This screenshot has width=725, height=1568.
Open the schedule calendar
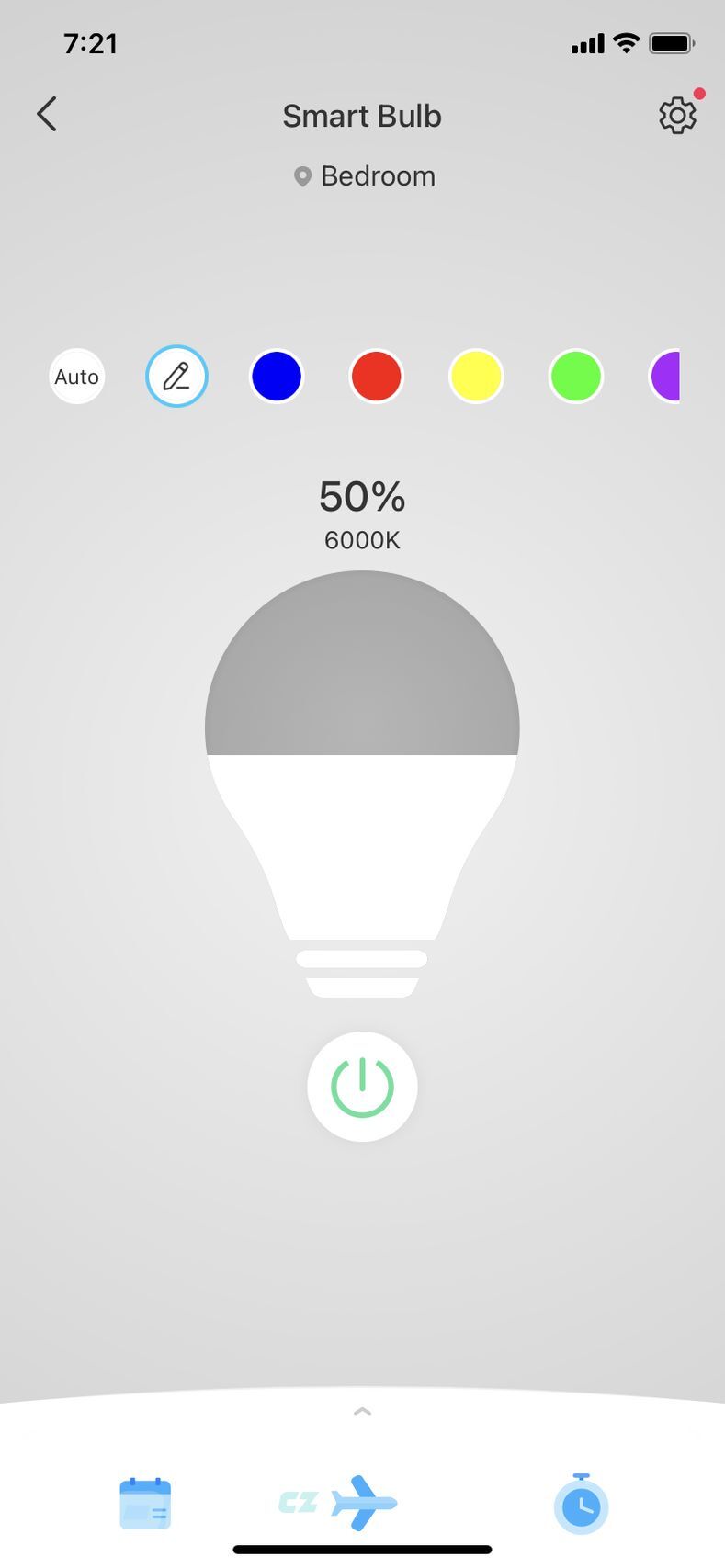145,1504
